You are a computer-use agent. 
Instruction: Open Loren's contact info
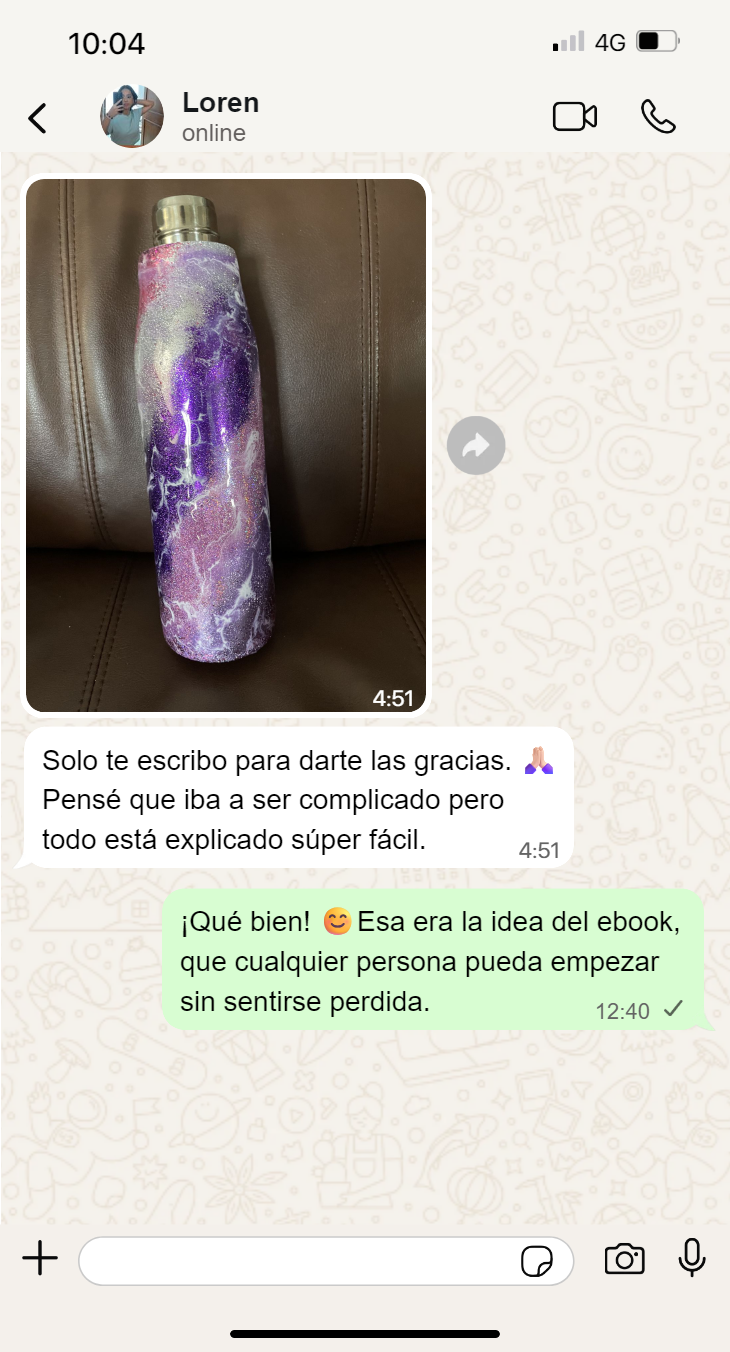(221, 117)
